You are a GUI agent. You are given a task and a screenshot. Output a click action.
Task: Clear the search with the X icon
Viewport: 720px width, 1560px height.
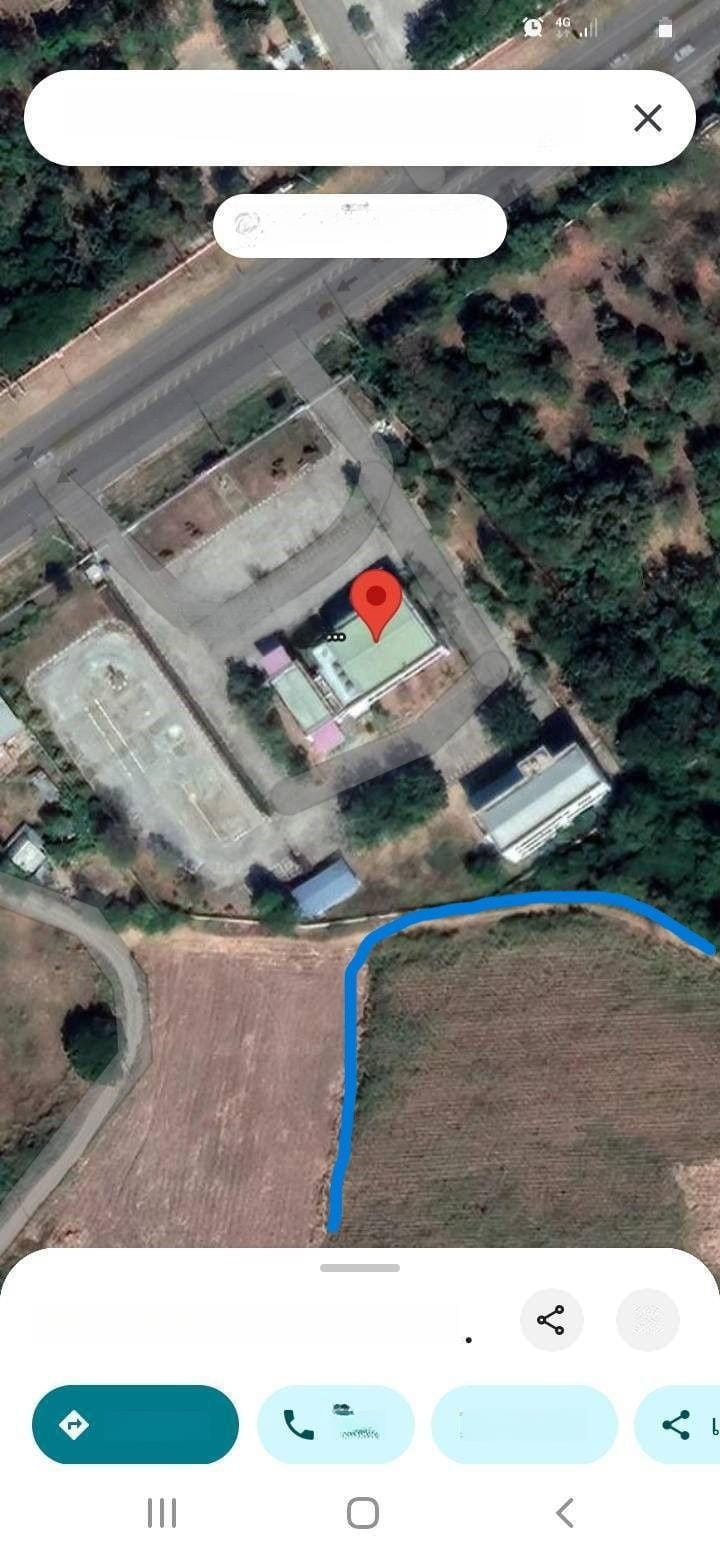[648, 119]
